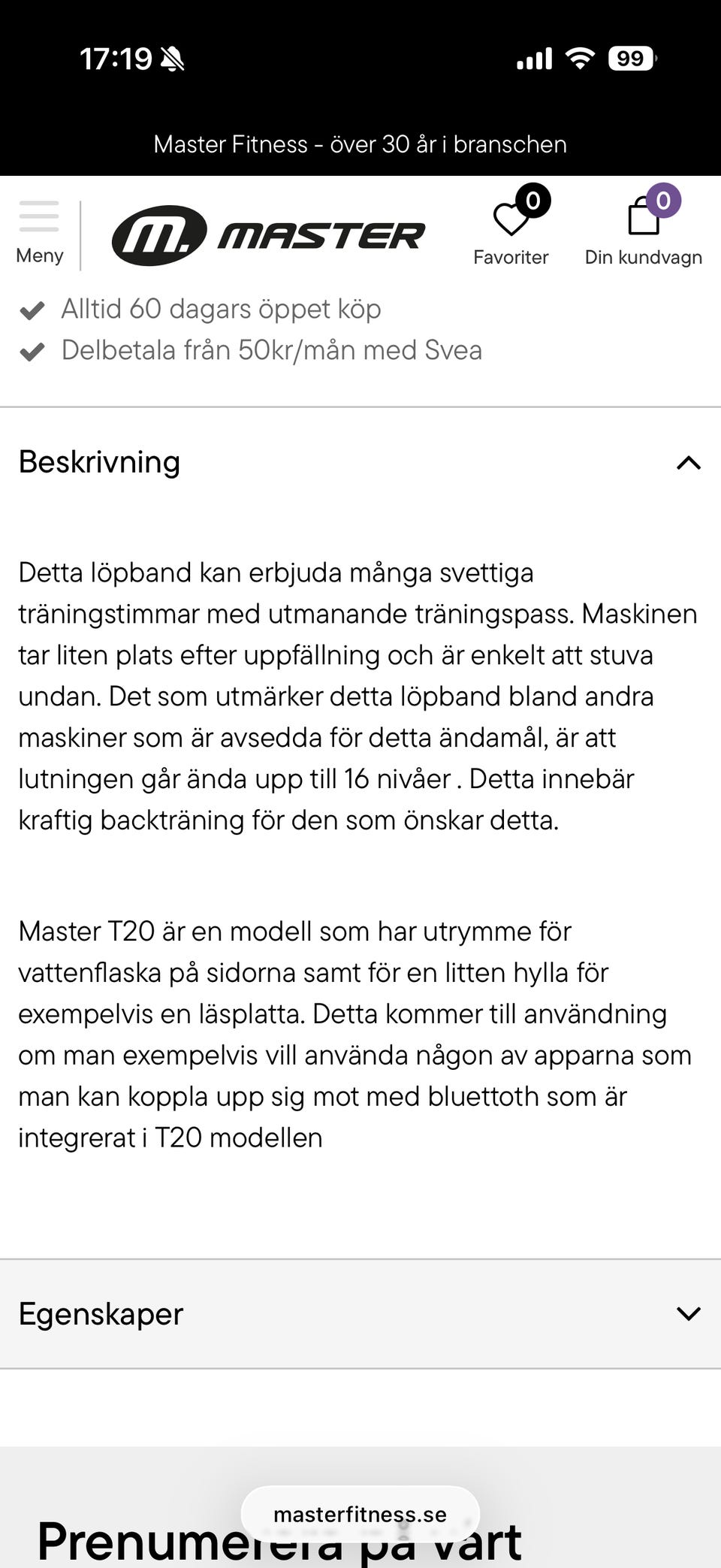Collapse the Beskrivning section
This screenshot has height=1568, width=721.
pyautogui.click(x=360, y=462)
